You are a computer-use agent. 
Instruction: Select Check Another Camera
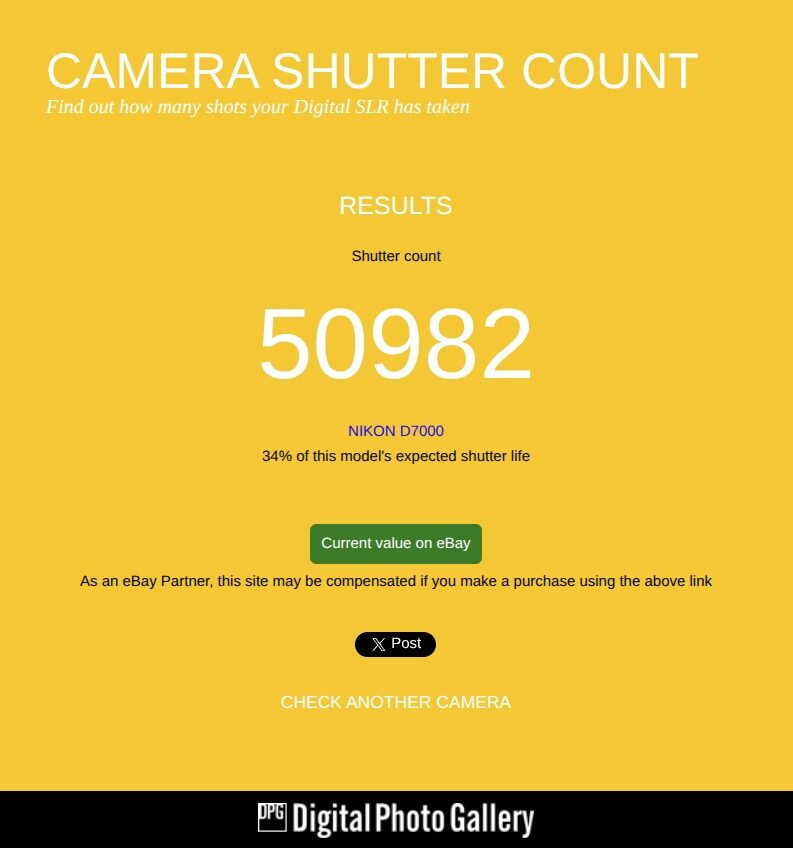click(x=395, y=702)
